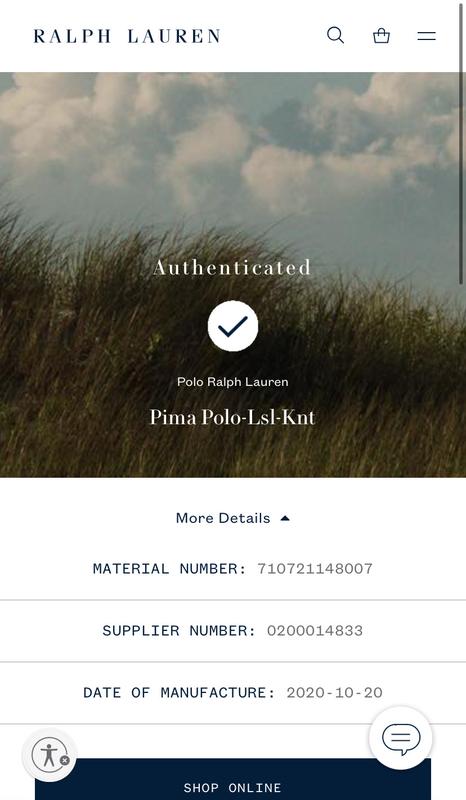Open the search icon in the header
Image resolution: width=466 pixels, height=800 pixels.
pyautogui.click(x=335, y=35)
